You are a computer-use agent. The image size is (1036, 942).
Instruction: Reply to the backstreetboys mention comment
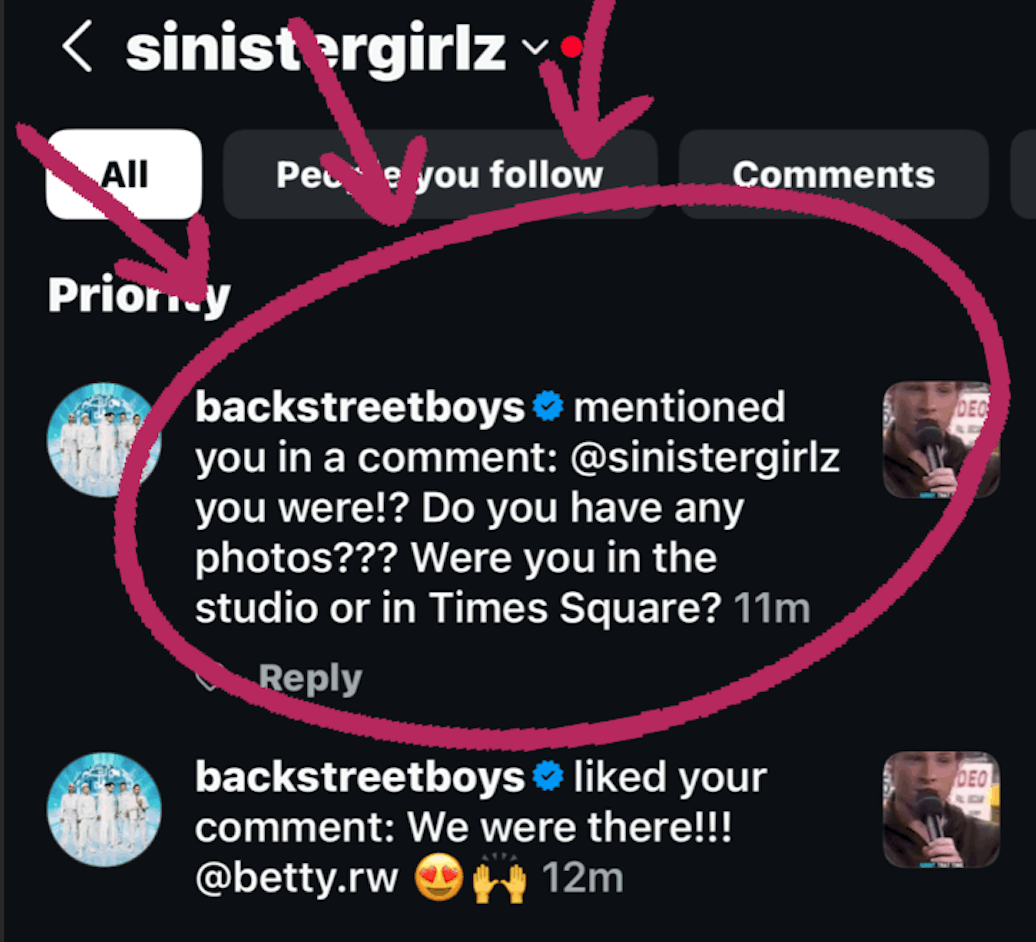coord(309,679)
